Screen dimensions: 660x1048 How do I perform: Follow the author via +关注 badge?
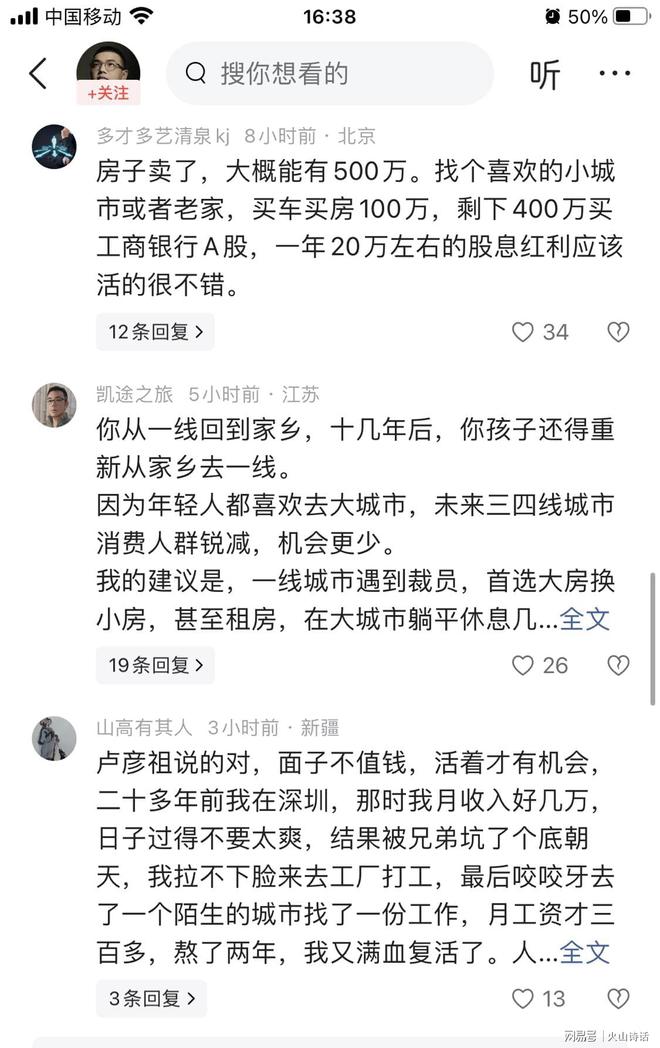pyautogui.click(x=108, y=94)
